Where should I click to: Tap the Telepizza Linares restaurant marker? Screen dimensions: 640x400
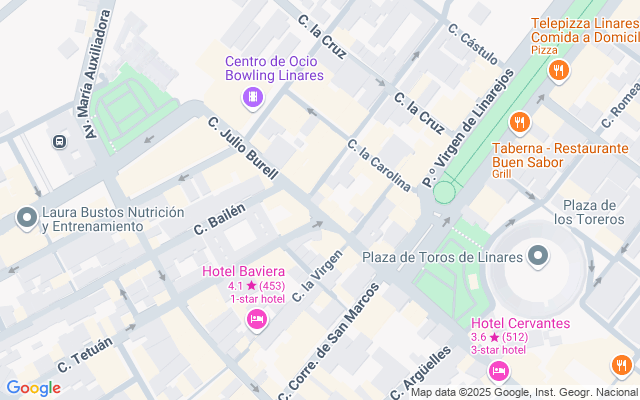pyautogui.click(x=559, y=71)
